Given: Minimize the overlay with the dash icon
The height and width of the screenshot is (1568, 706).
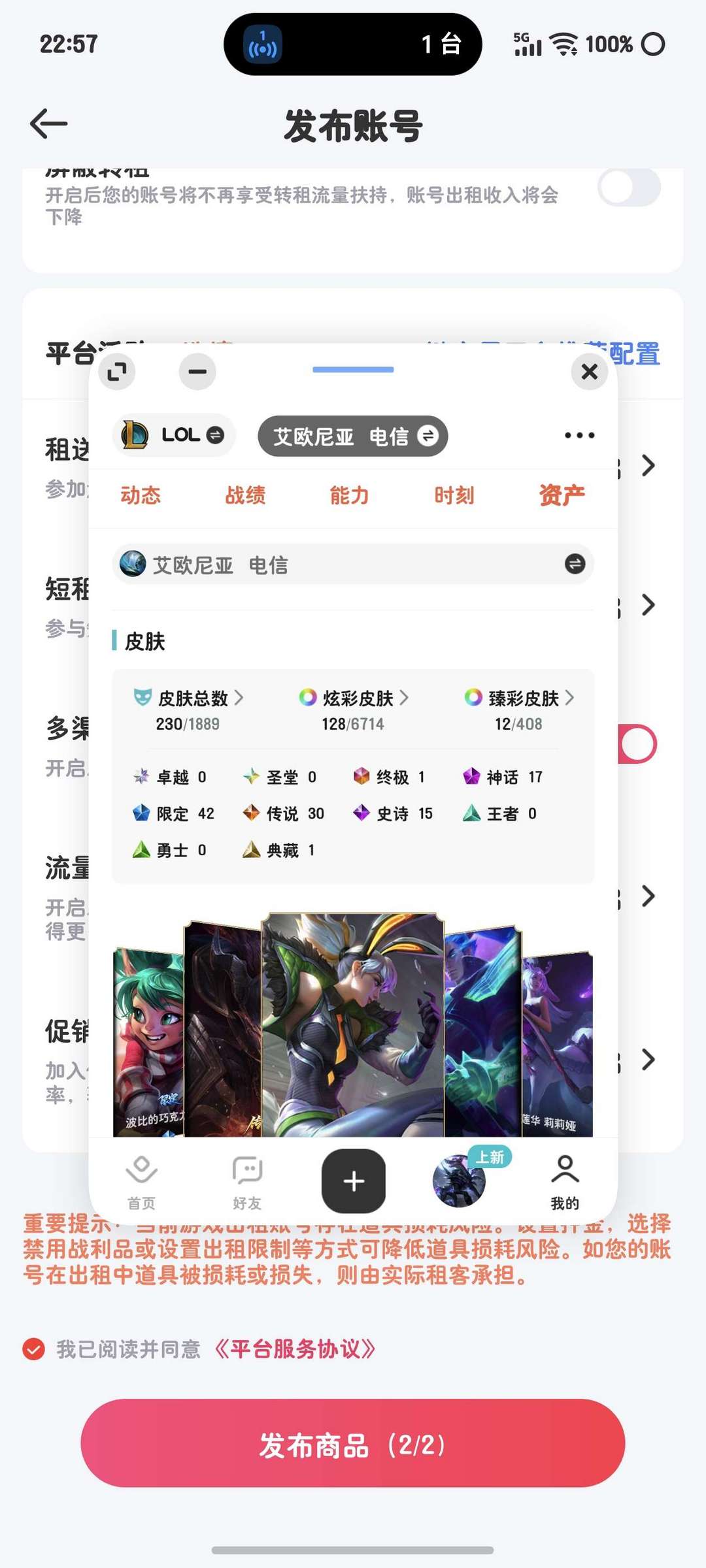Looking at the screenshot, I should 197,372.
